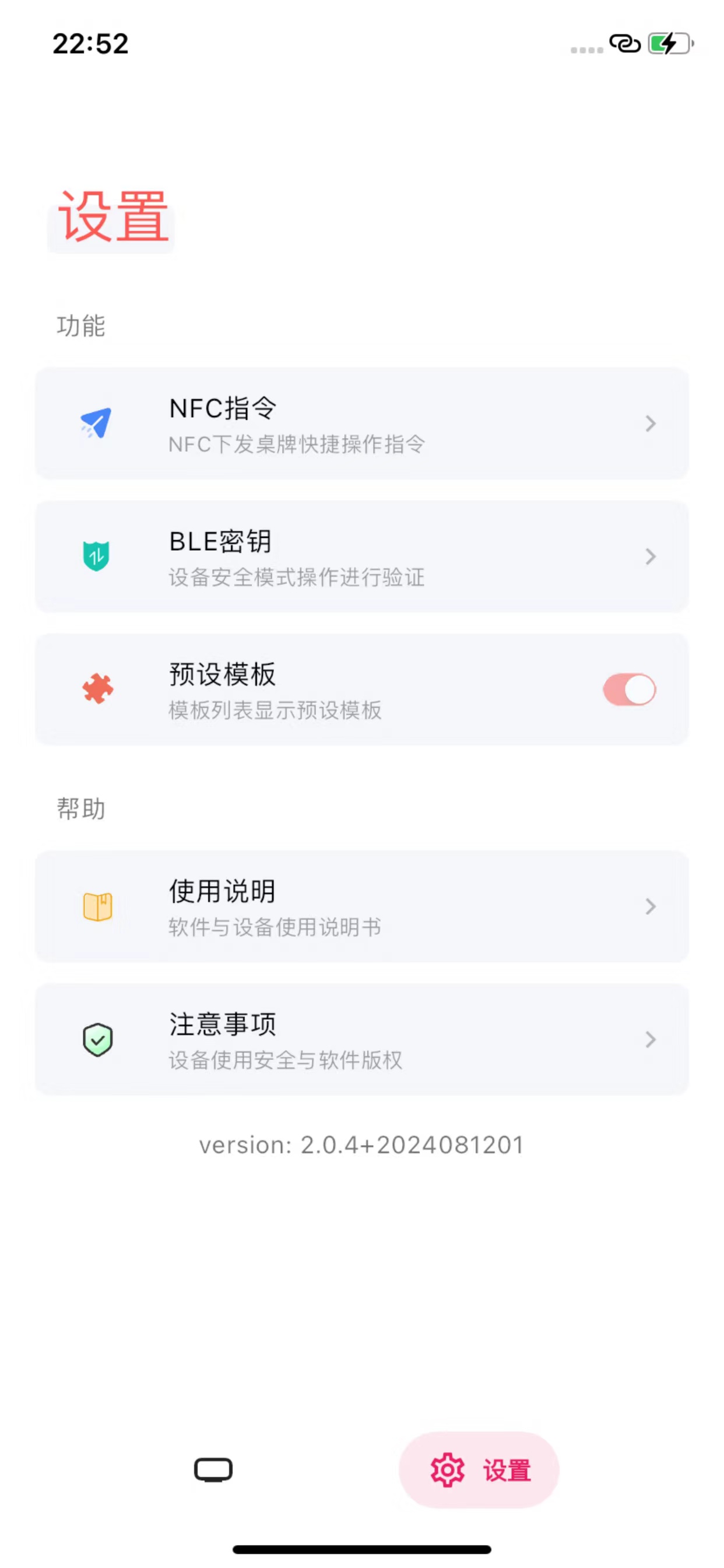Select the 设置 tab in bottom bar
This screenshot has width=724, height=1568.
click(x=479, y=1469)
